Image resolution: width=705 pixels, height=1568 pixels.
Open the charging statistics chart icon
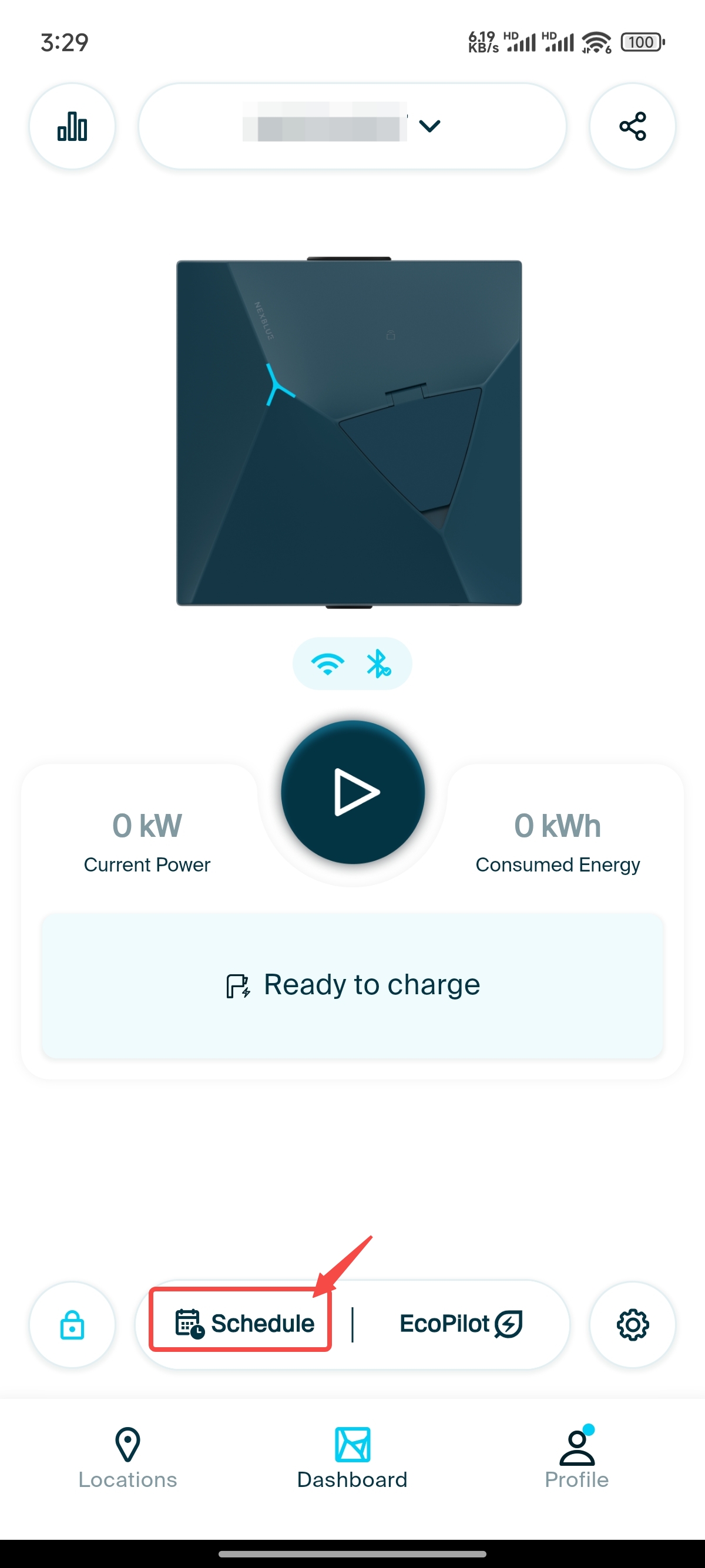72,126
